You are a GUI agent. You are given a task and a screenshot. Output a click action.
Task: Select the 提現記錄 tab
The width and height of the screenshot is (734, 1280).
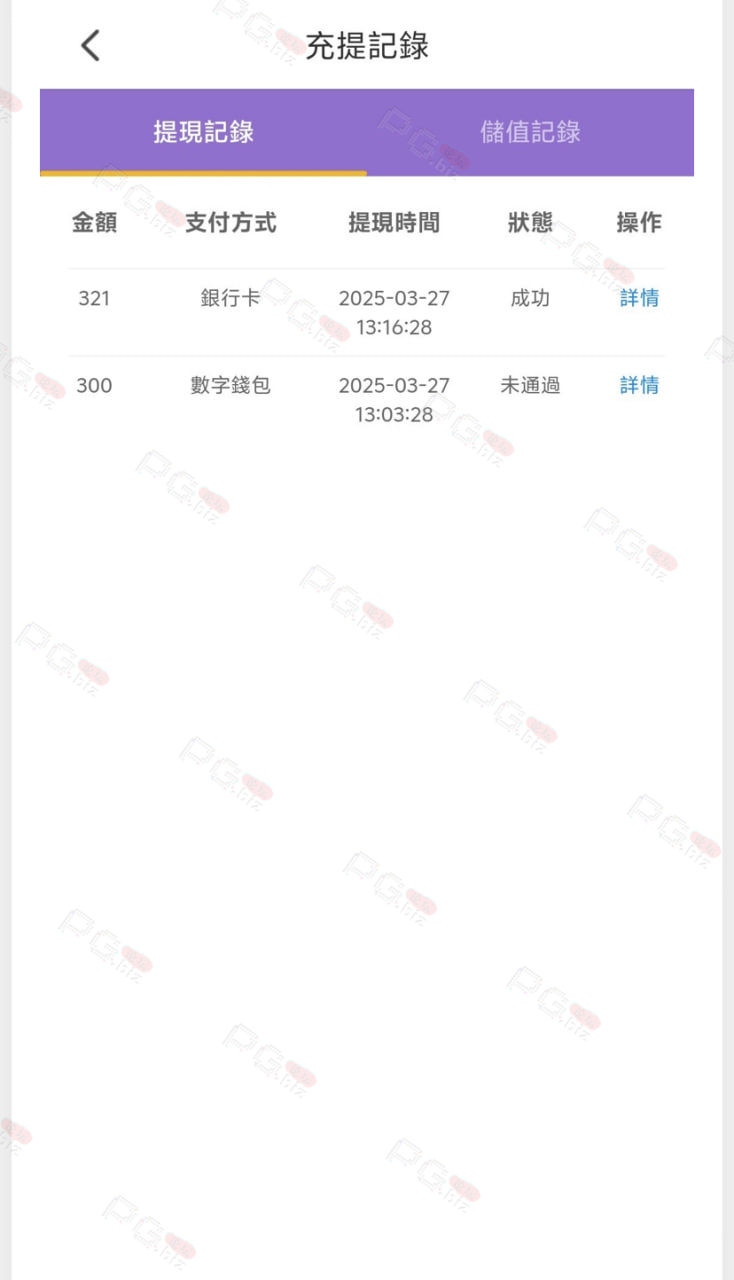(x=203, y=132)
